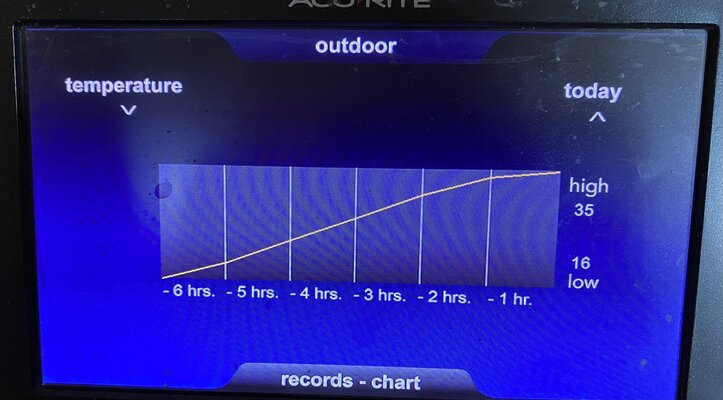723x400 pixels.
Task: Change the today time range
Action: pyautogui.click(x=593, y=101)
